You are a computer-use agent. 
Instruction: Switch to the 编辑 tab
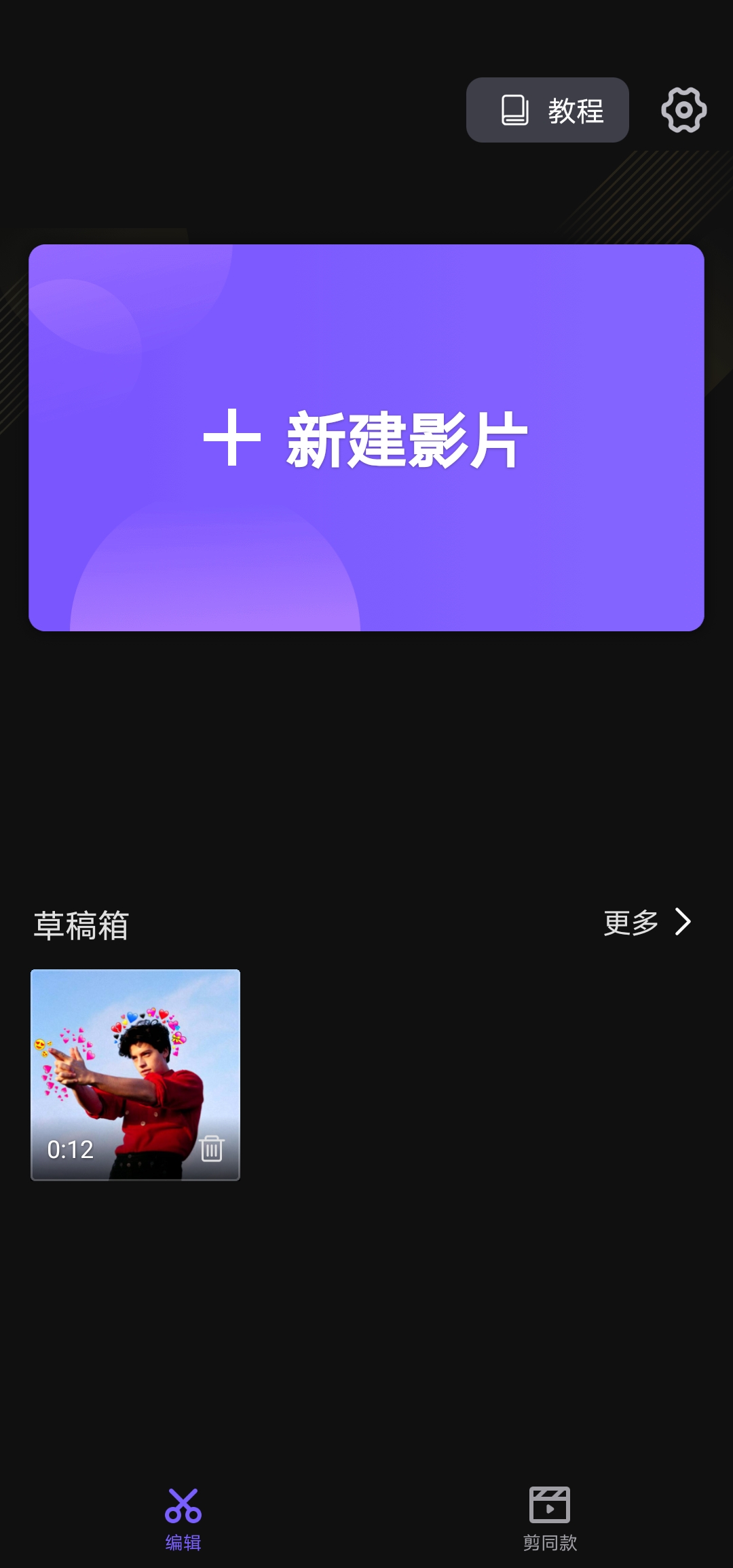tap(183, 1519)
